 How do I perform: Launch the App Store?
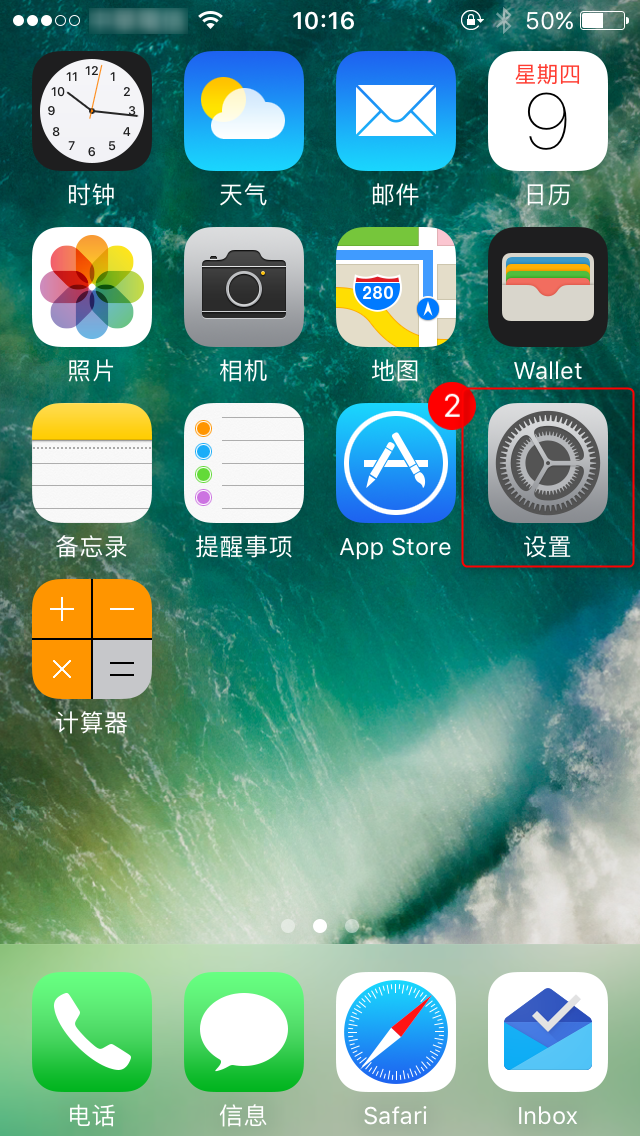coord(396,463)
